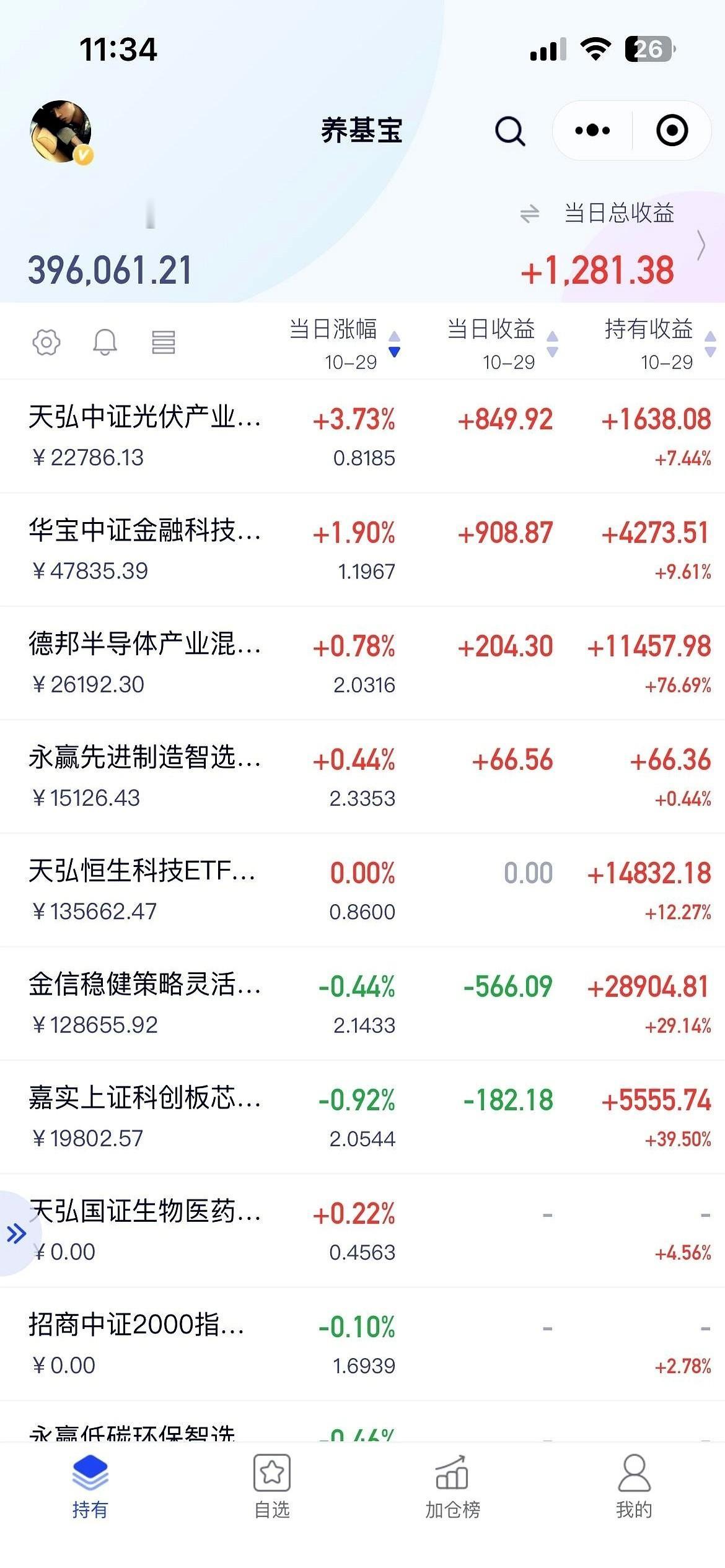Screen dimensions: 725x1568
Task: Sort by 当日涨幅
Action: click(x=343, y=342)
